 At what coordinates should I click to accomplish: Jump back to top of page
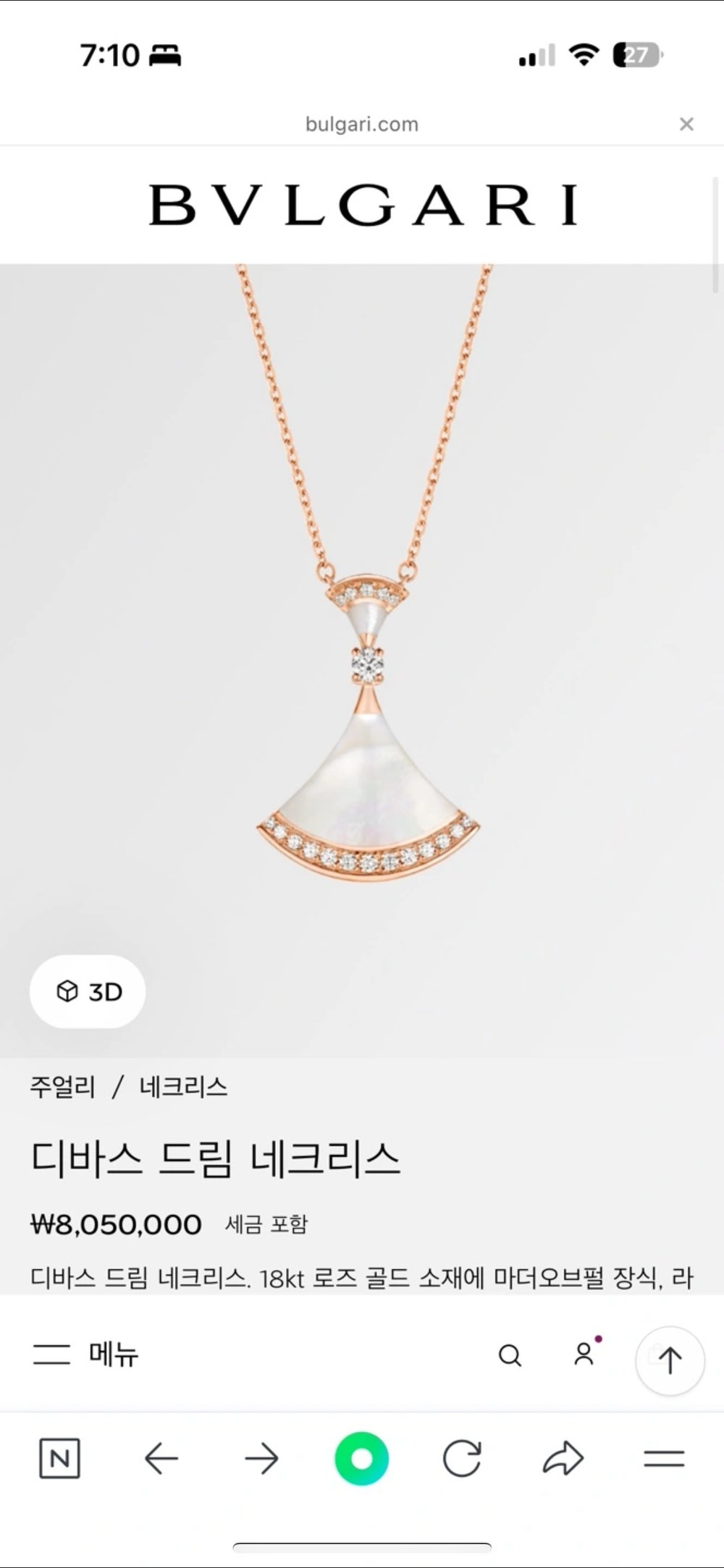pyautogui.click(x=670, y=1360)
